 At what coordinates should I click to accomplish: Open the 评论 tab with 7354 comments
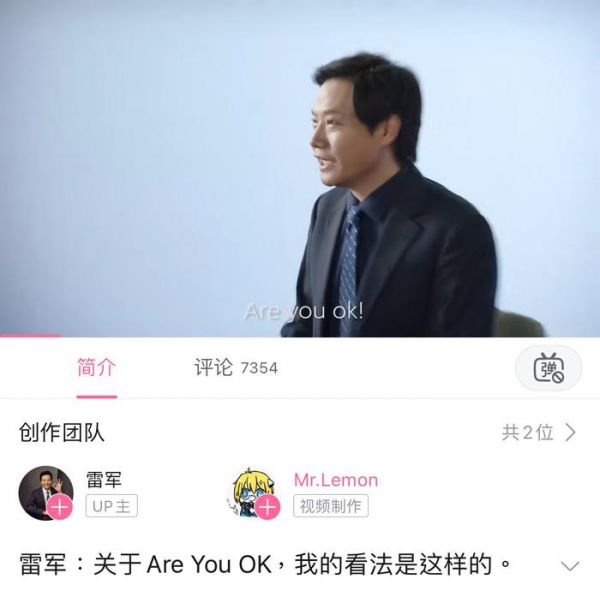click(235, 368)
